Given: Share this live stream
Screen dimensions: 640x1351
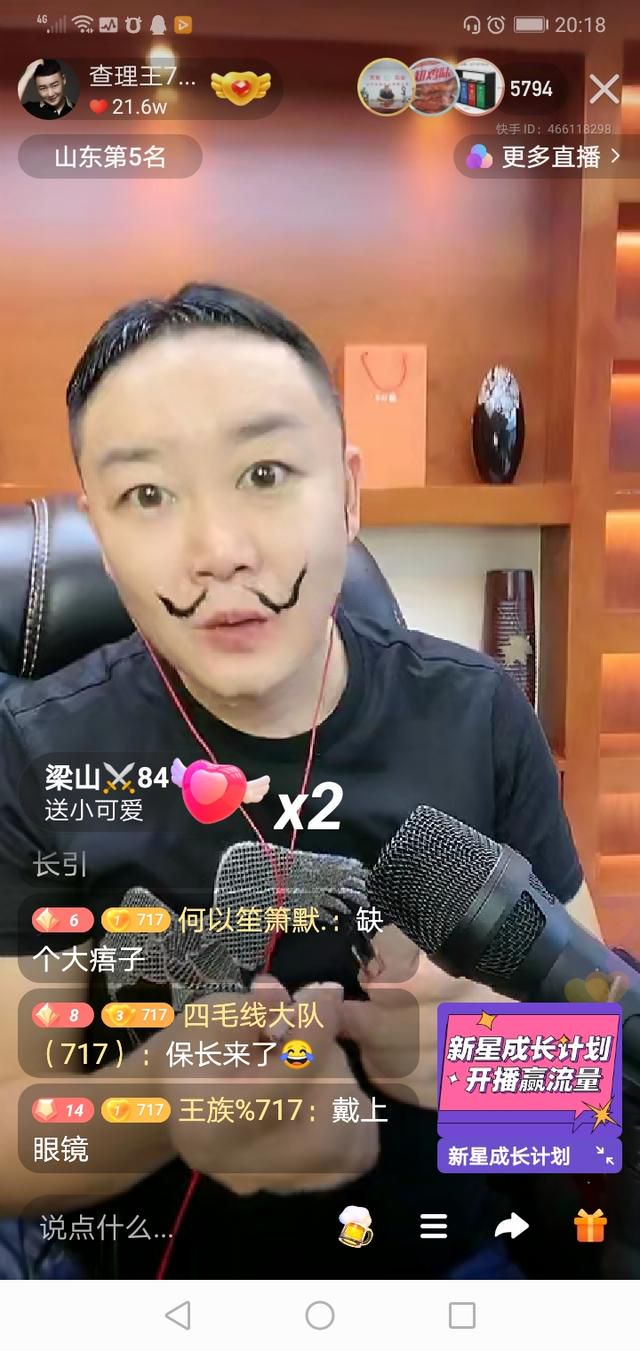Looking at the screenshot, I should 511,1227.
